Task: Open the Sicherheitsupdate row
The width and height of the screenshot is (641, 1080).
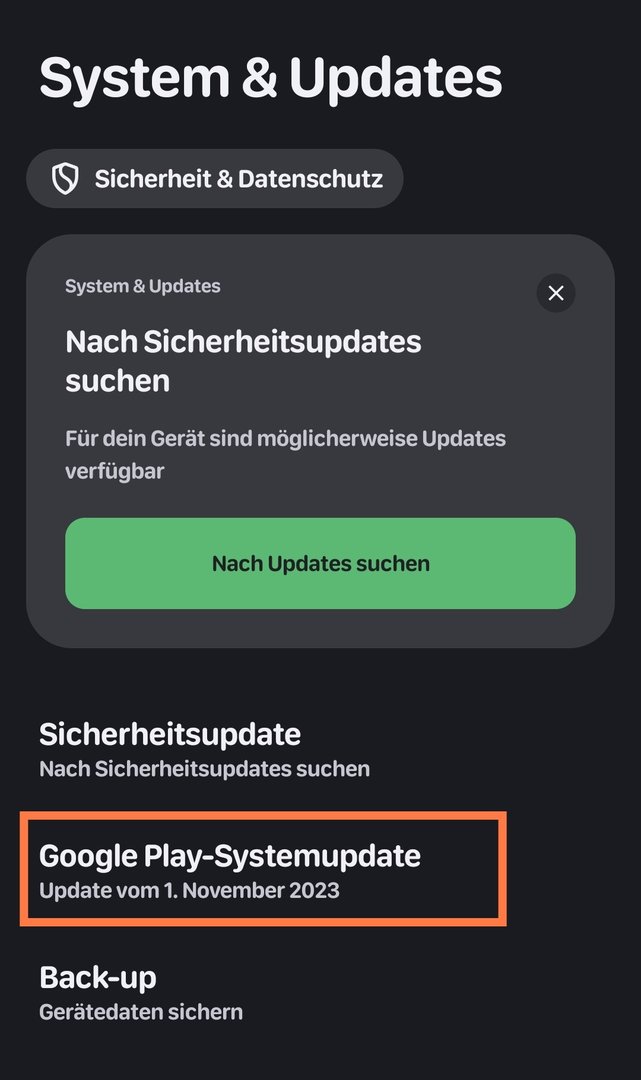Action: [x=204, y=748]
